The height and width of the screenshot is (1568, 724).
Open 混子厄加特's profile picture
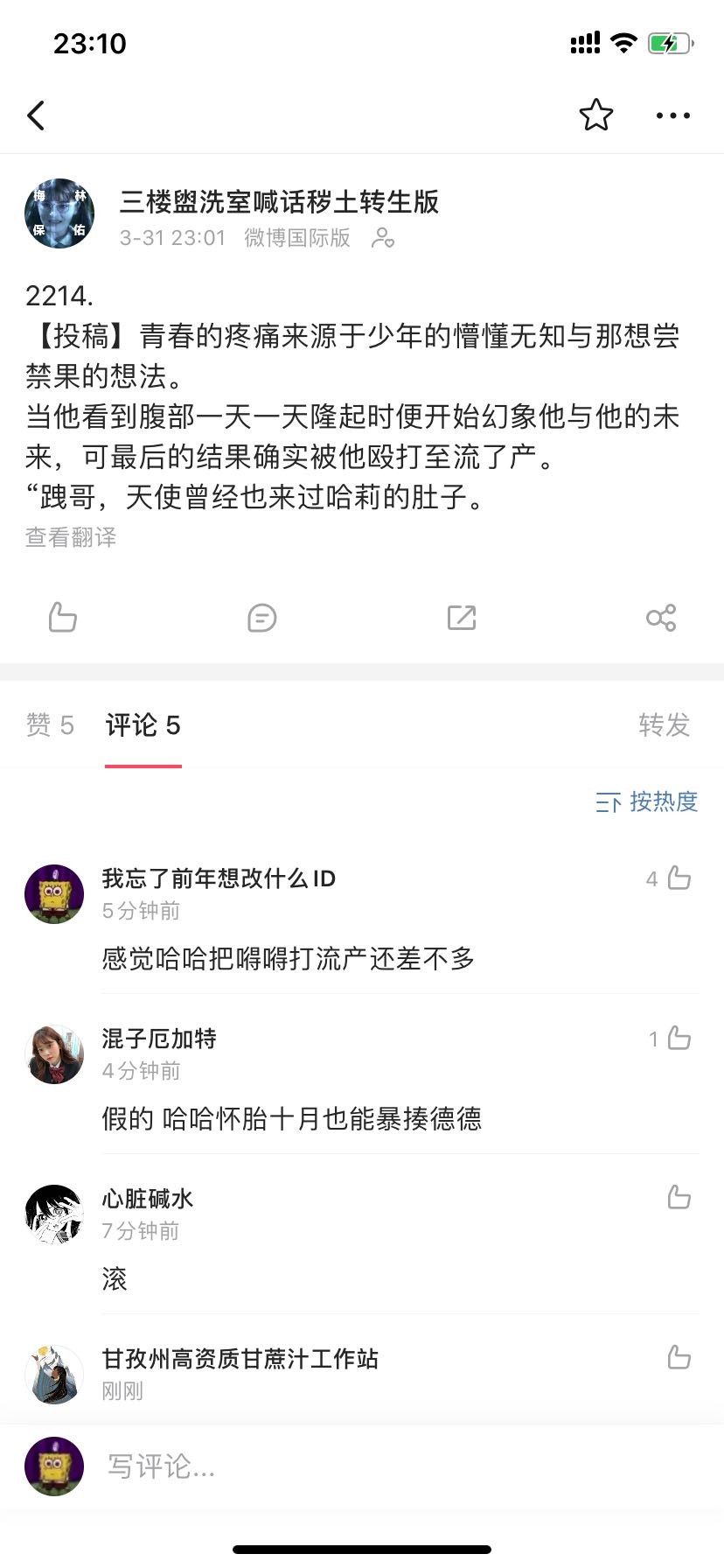(54, 1054)
